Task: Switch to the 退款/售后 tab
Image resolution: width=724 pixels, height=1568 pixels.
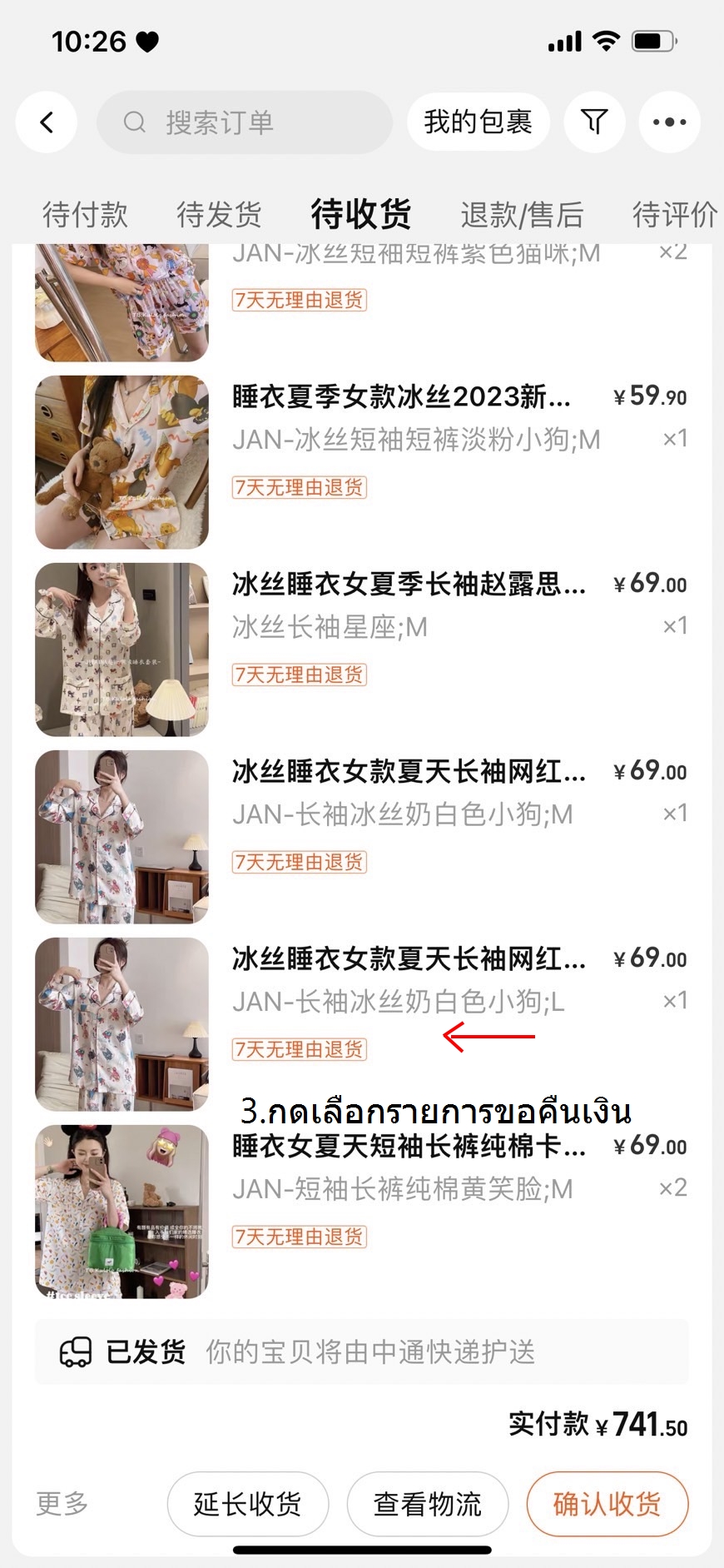Action: point(522,215)
